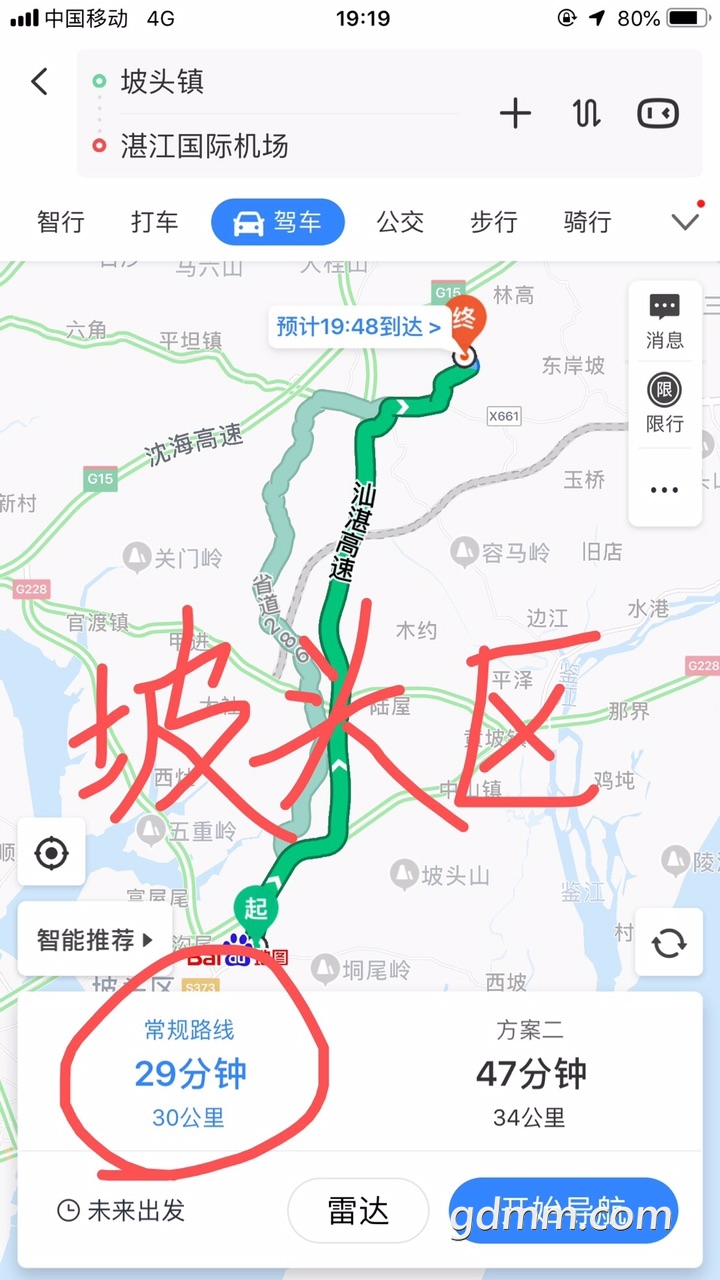Switch to the 打车 tab

[x=155, y=222]
